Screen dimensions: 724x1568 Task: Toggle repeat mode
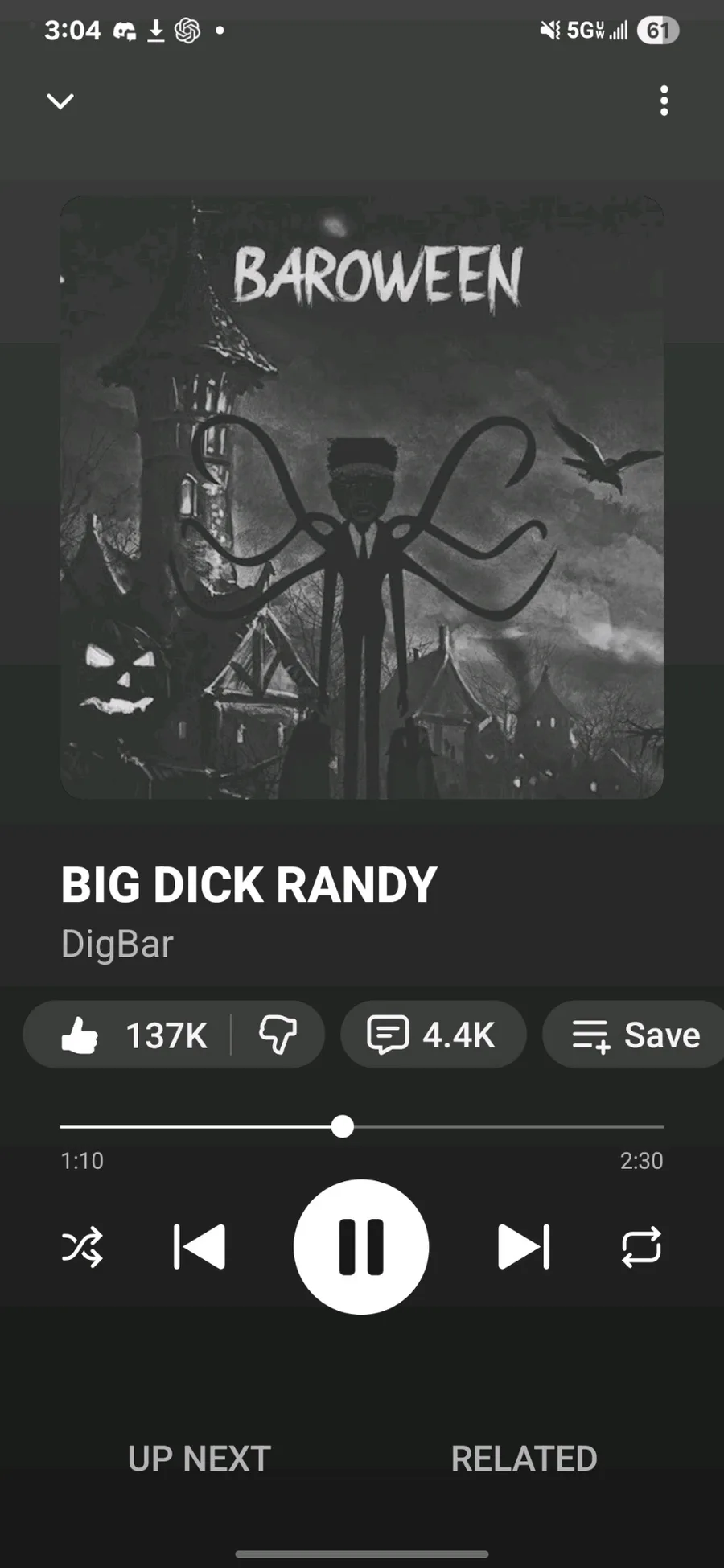tap(641, 1247)
